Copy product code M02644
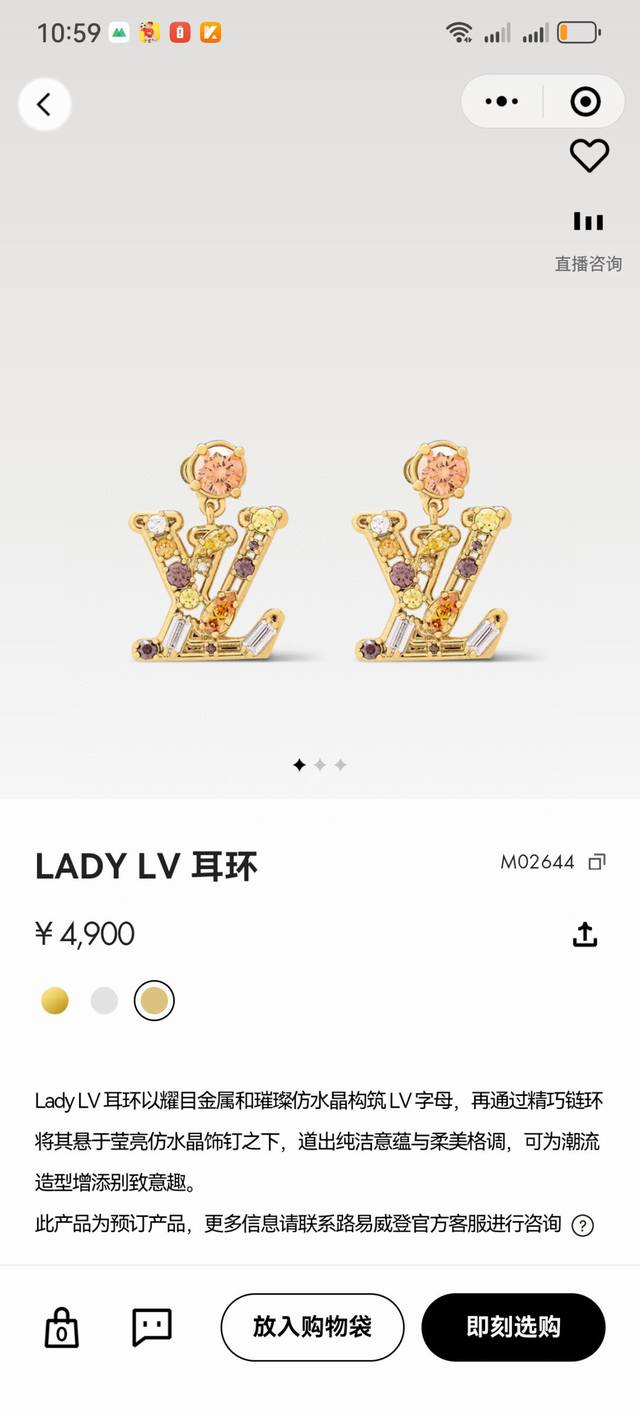 tap(597, 862)
